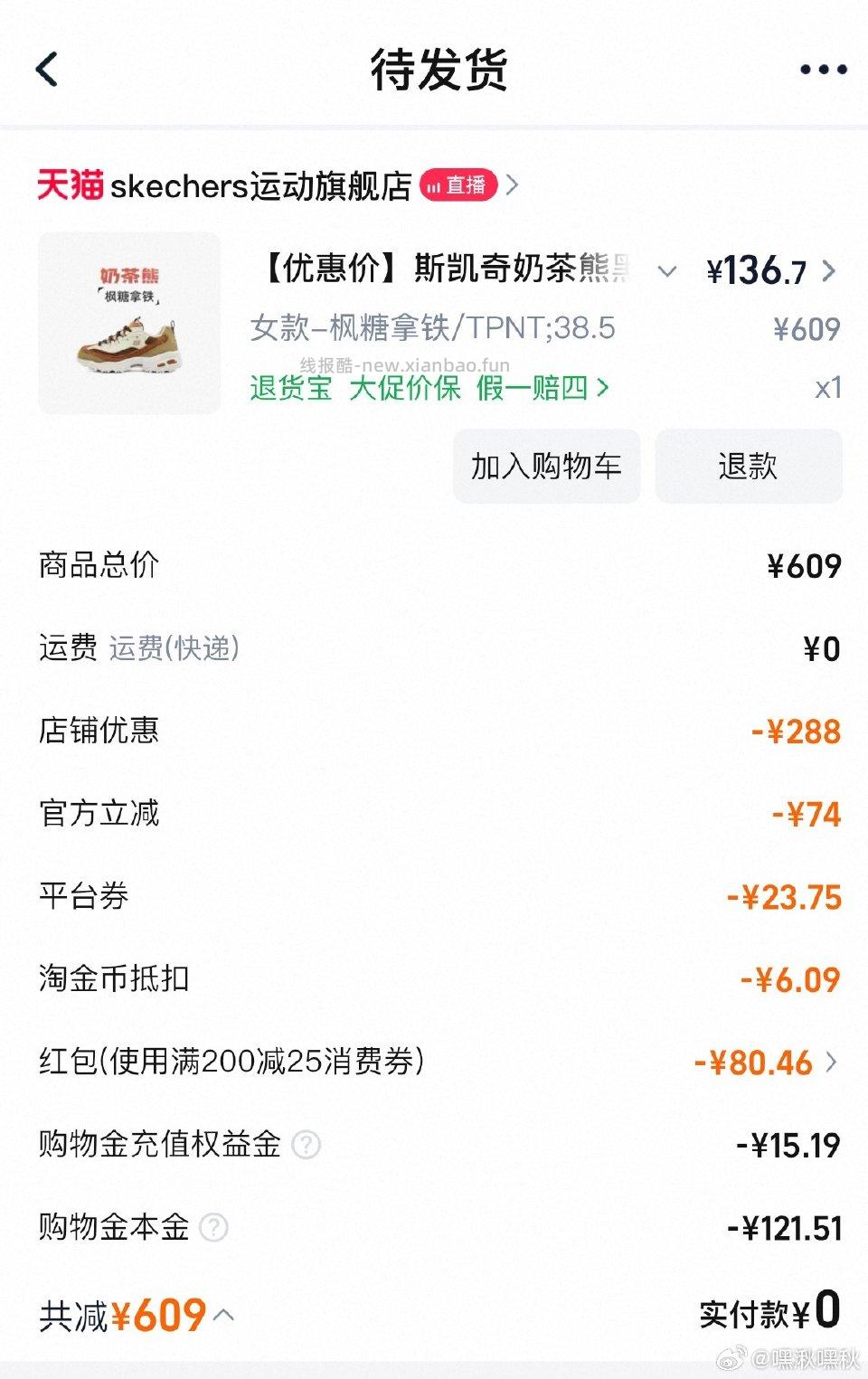Click the 大促价保 price protection tag

(408, 389)
